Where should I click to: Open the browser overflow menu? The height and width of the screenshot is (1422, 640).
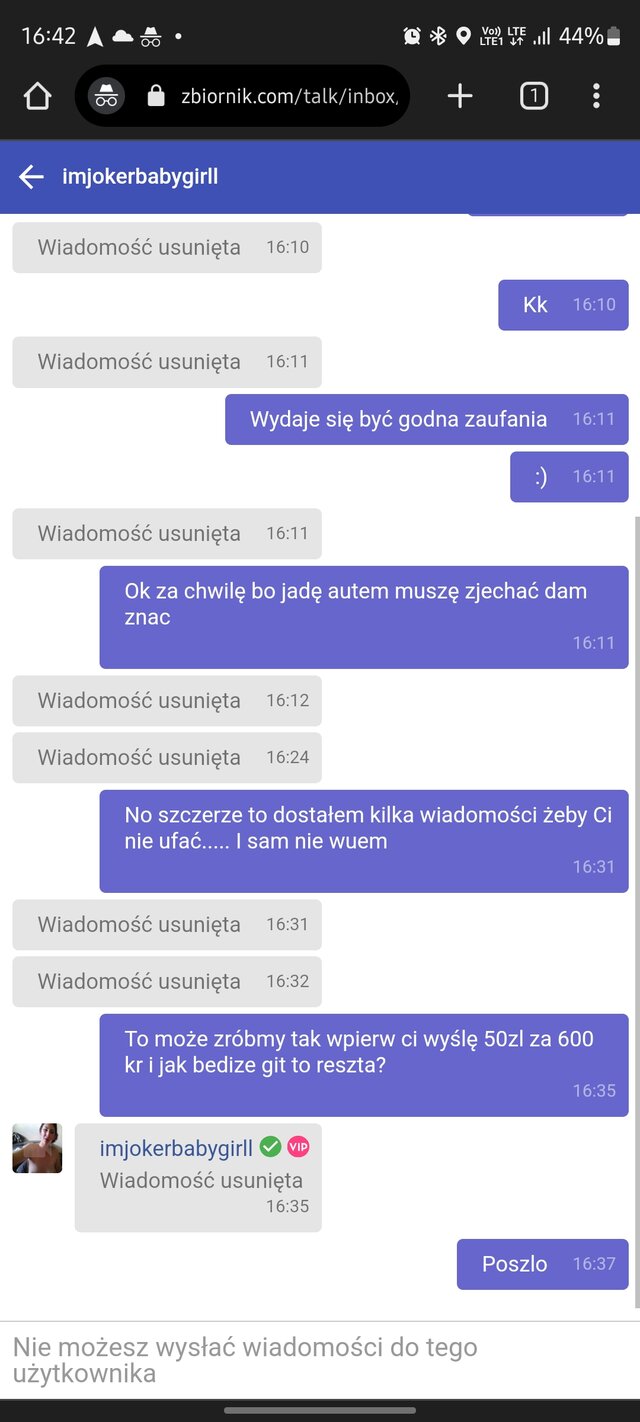click(596, 96)
